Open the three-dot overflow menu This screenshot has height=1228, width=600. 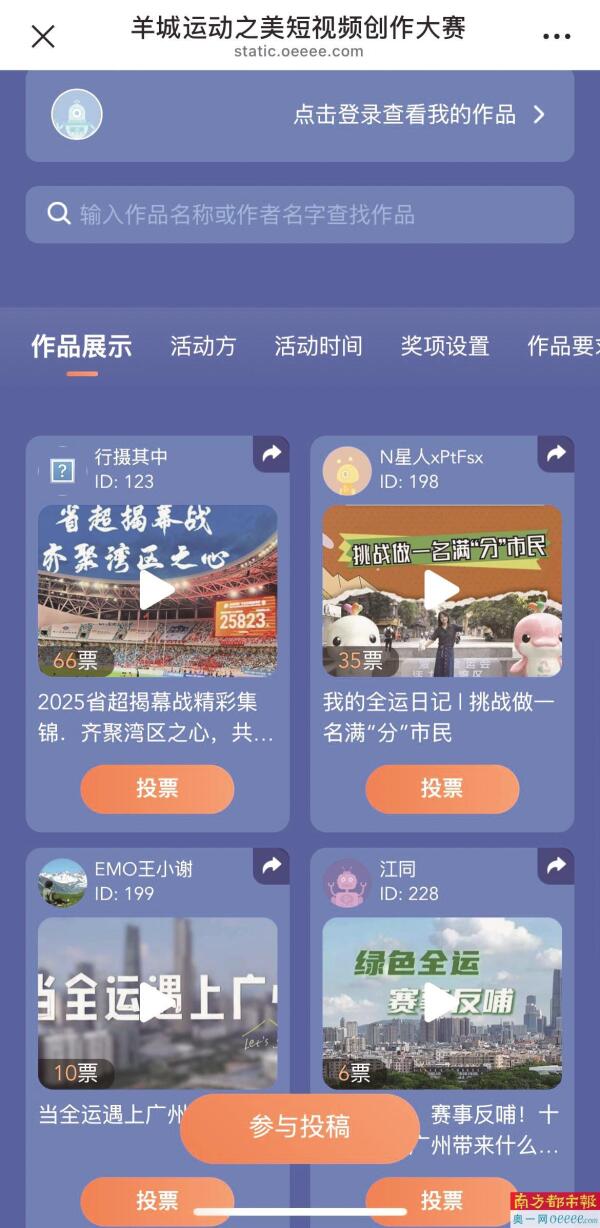coord(556,37)
